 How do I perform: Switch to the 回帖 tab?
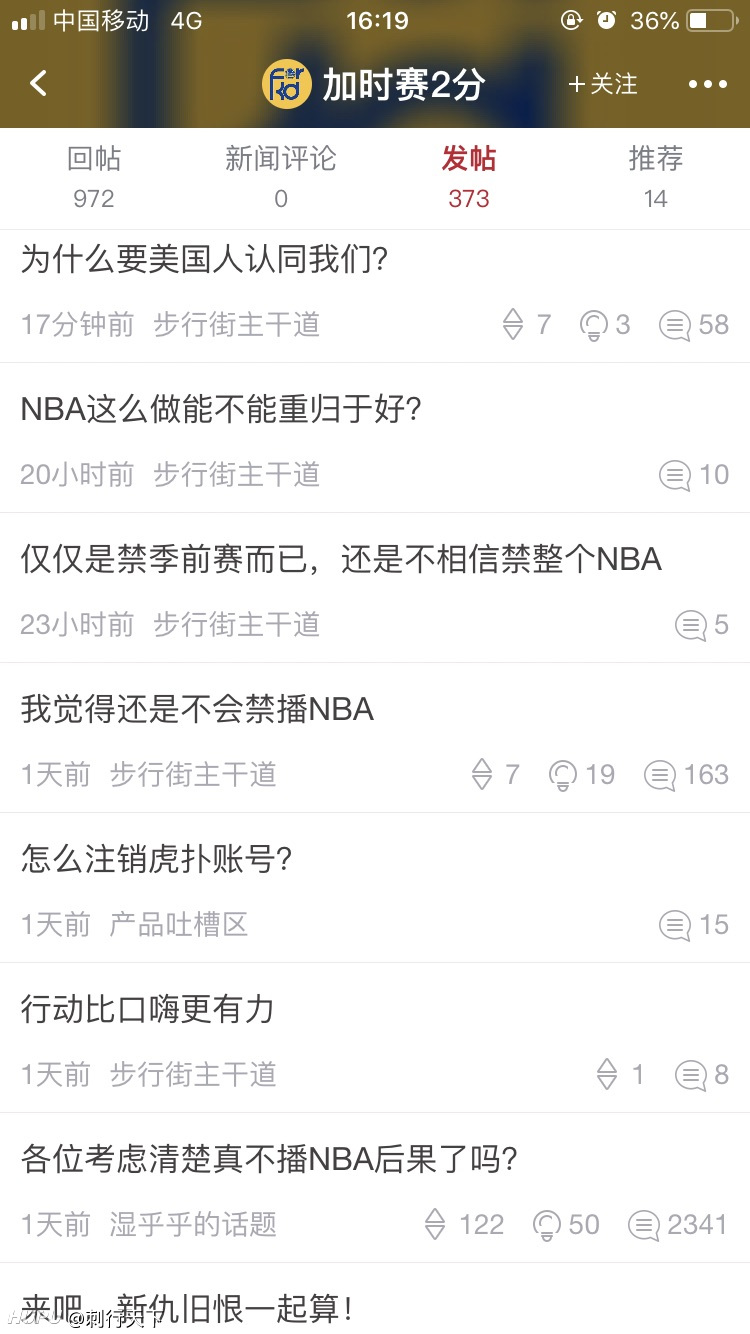[x=94, y=178]
